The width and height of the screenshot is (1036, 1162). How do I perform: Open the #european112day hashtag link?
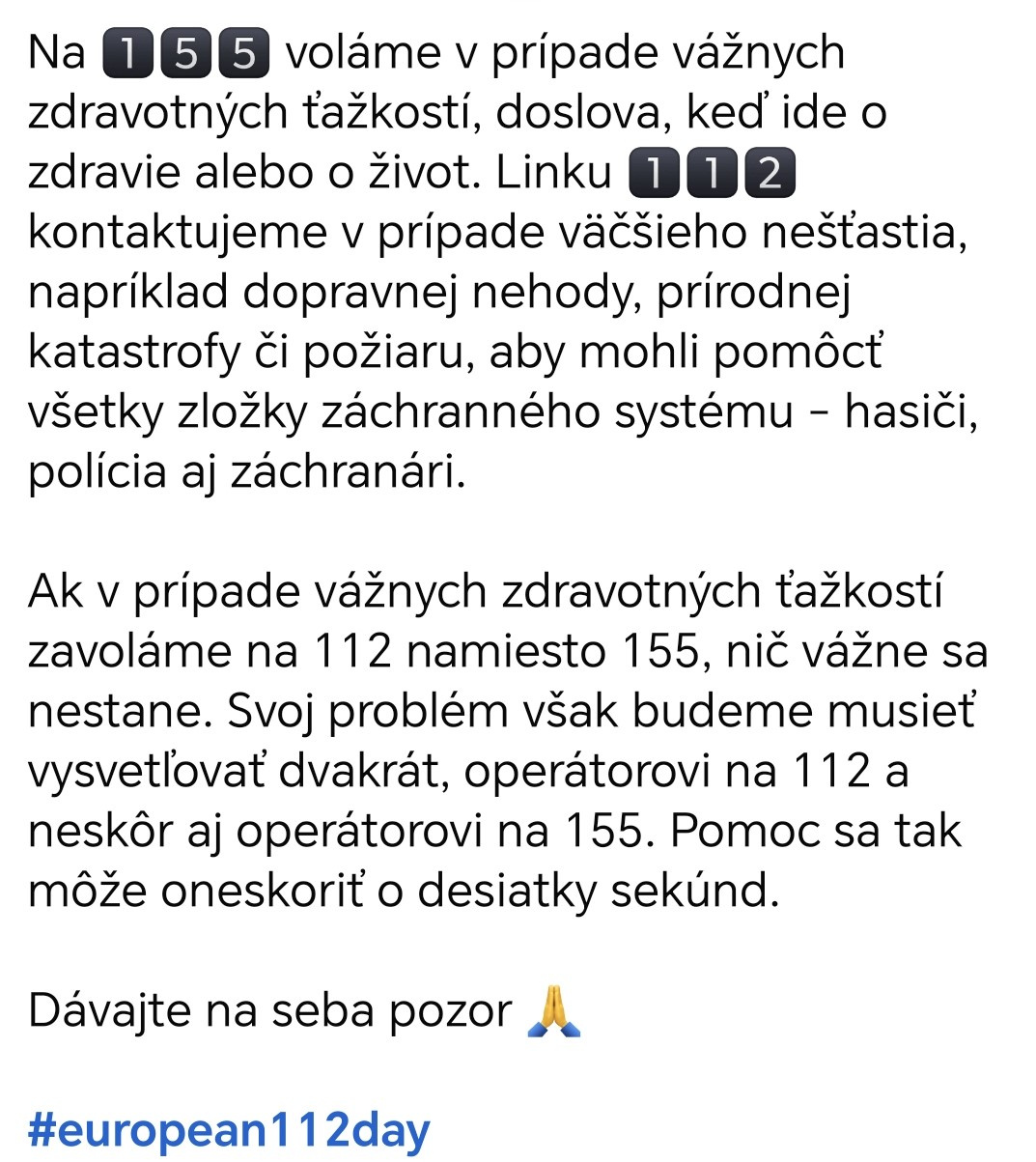[229, 1128]
